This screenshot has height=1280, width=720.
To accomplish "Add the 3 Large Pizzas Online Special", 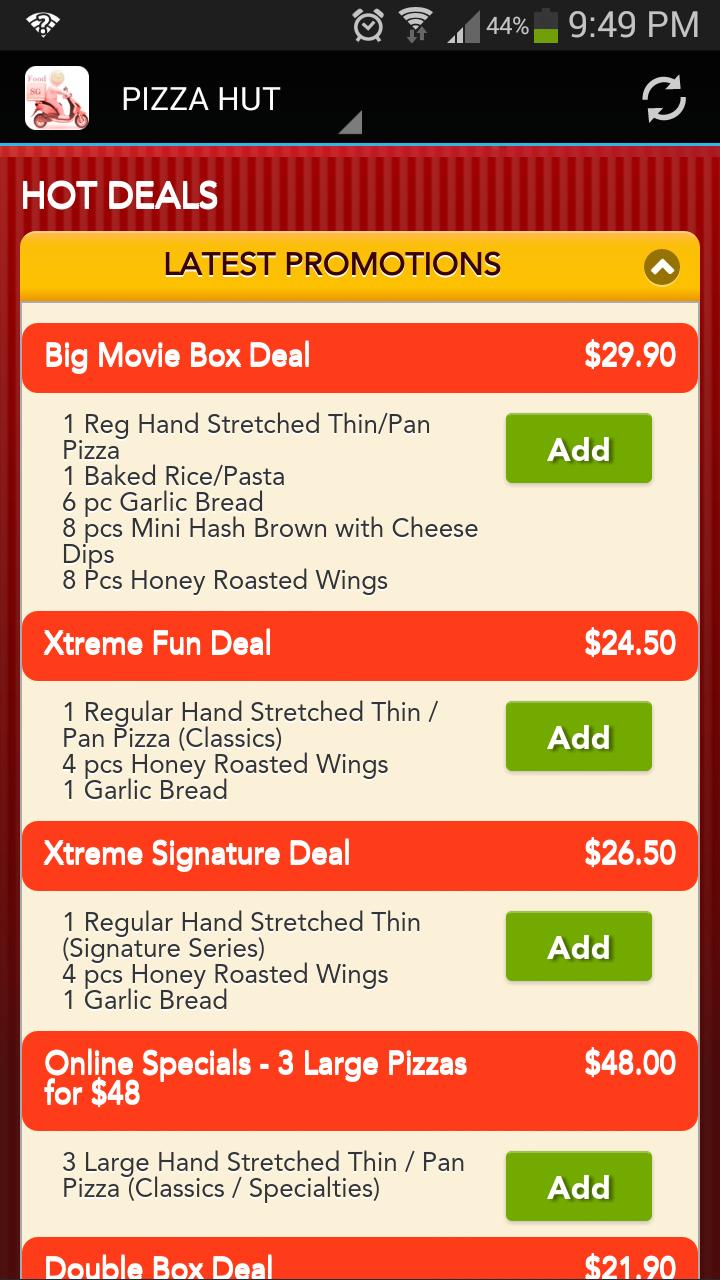I will point(578,1187).
